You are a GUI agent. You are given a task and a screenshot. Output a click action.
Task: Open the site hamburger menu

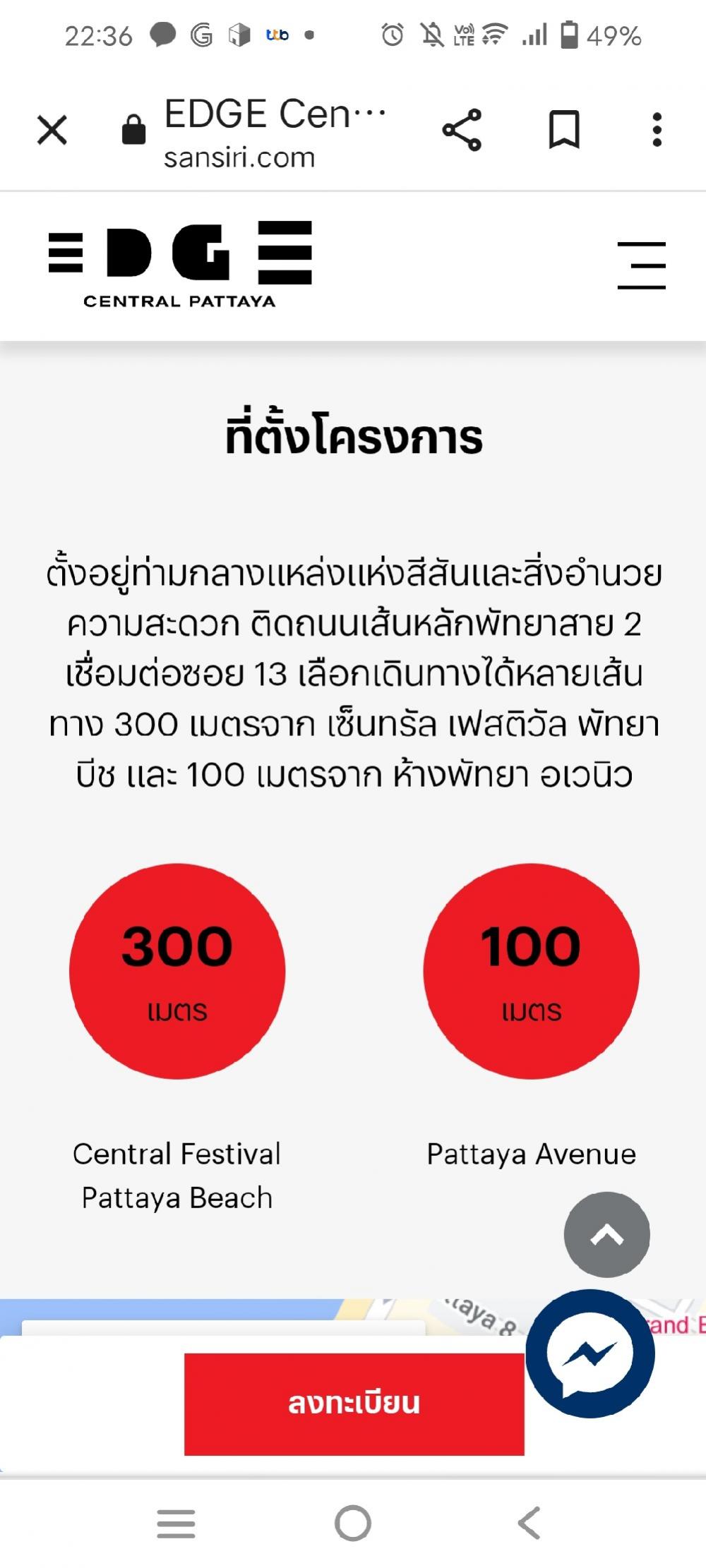click(x=641, y=265)
